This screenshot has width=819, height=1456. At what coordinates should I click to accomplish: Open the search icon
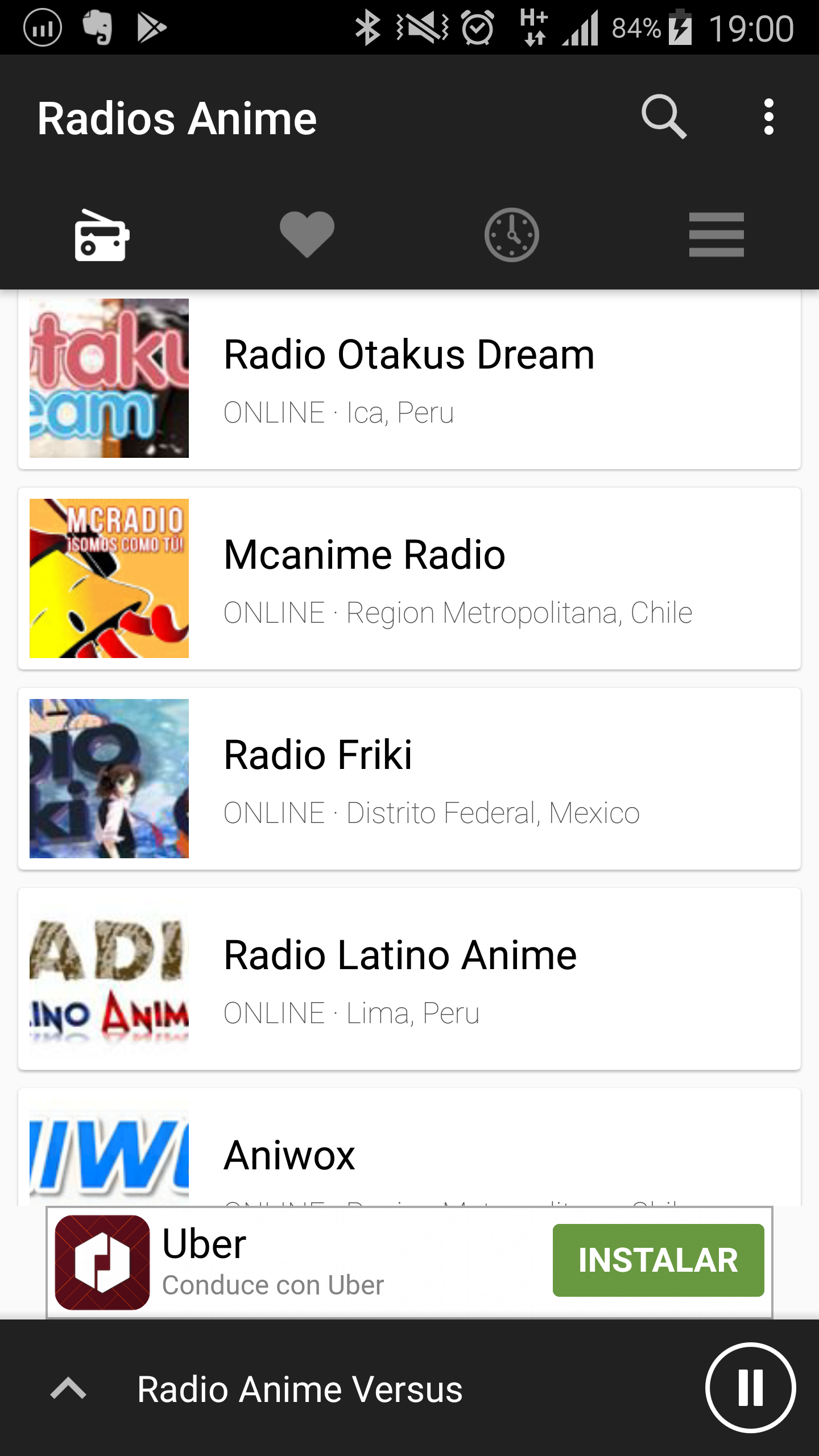(664, 117)
